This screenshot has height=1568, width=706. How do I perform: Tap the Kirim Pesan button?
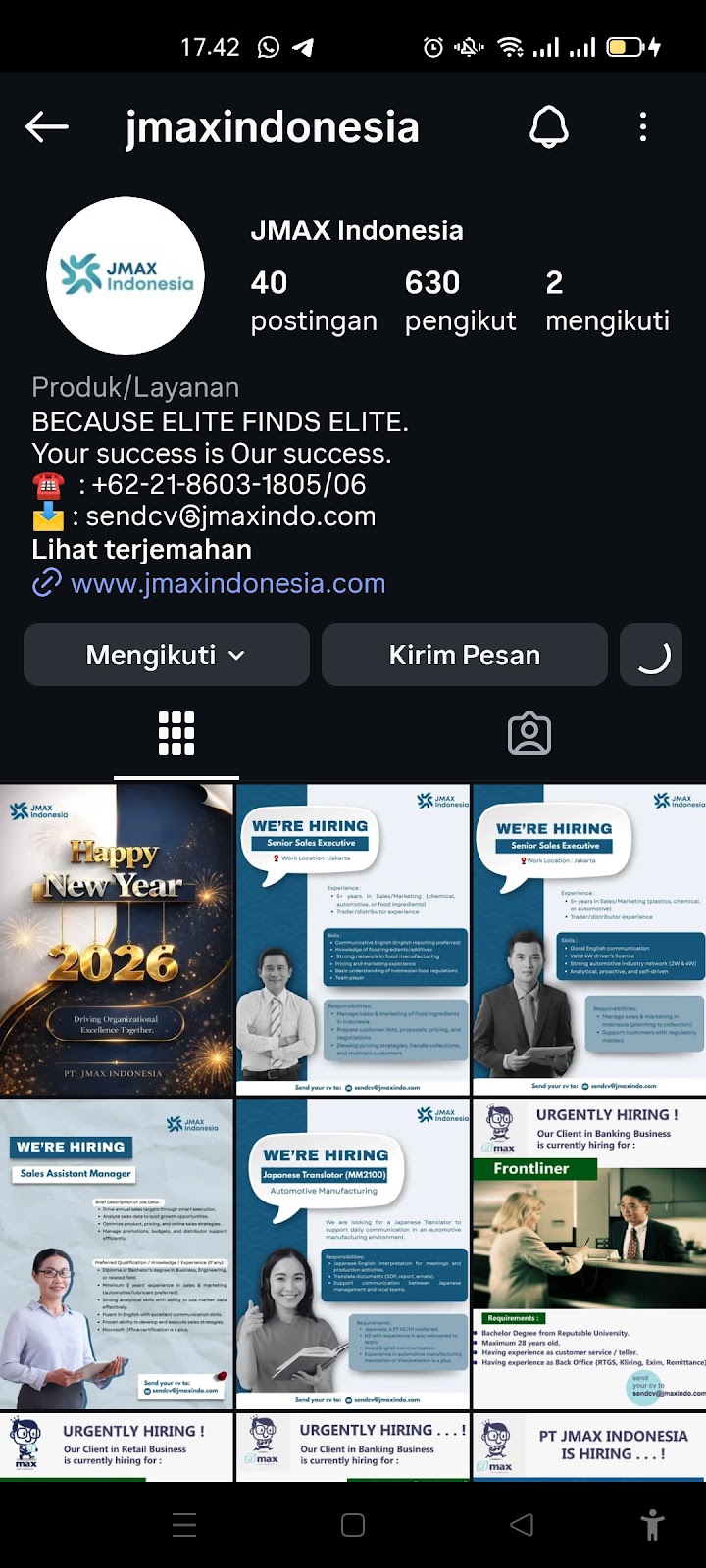[x=465, y=655]
